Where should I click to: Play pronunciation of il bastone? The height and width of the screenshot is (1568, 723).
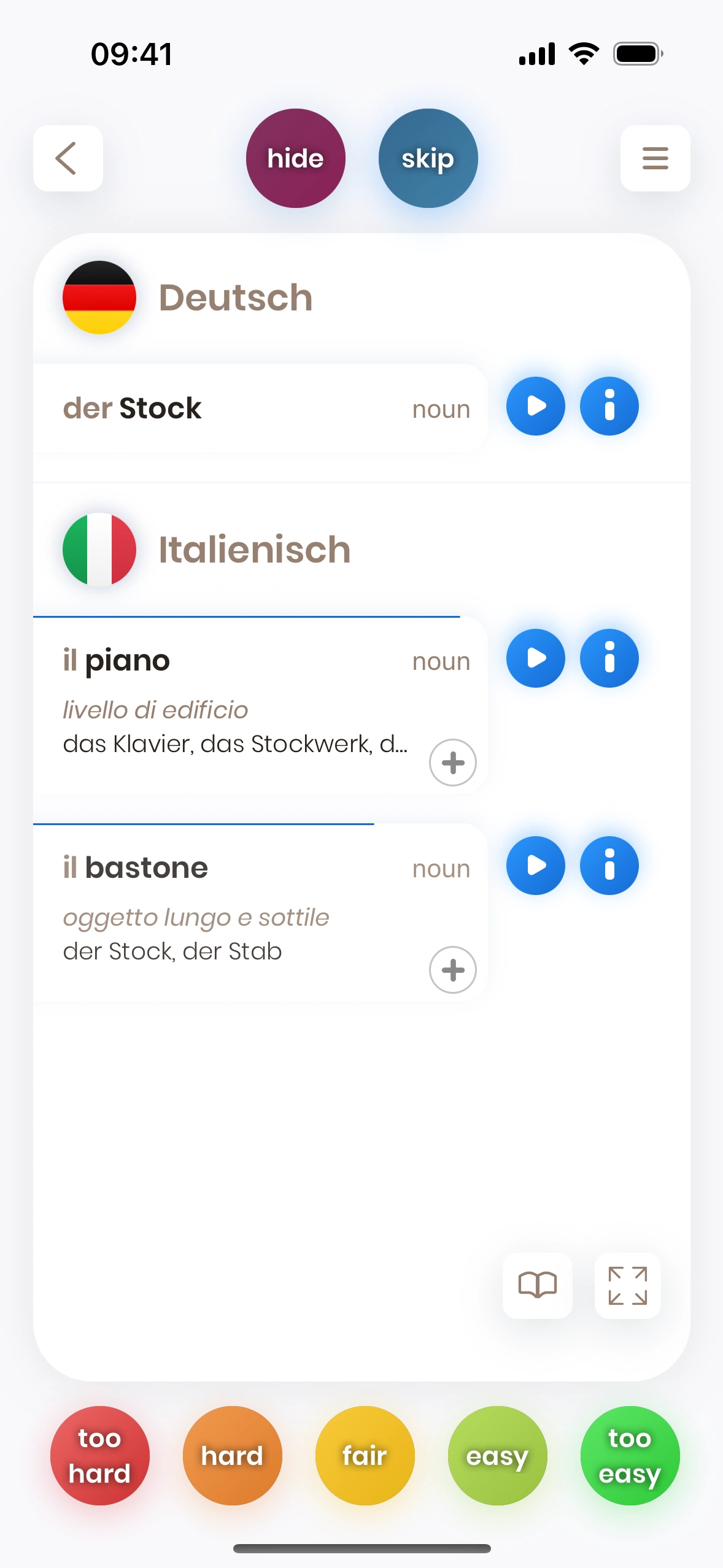click(535, 866)
